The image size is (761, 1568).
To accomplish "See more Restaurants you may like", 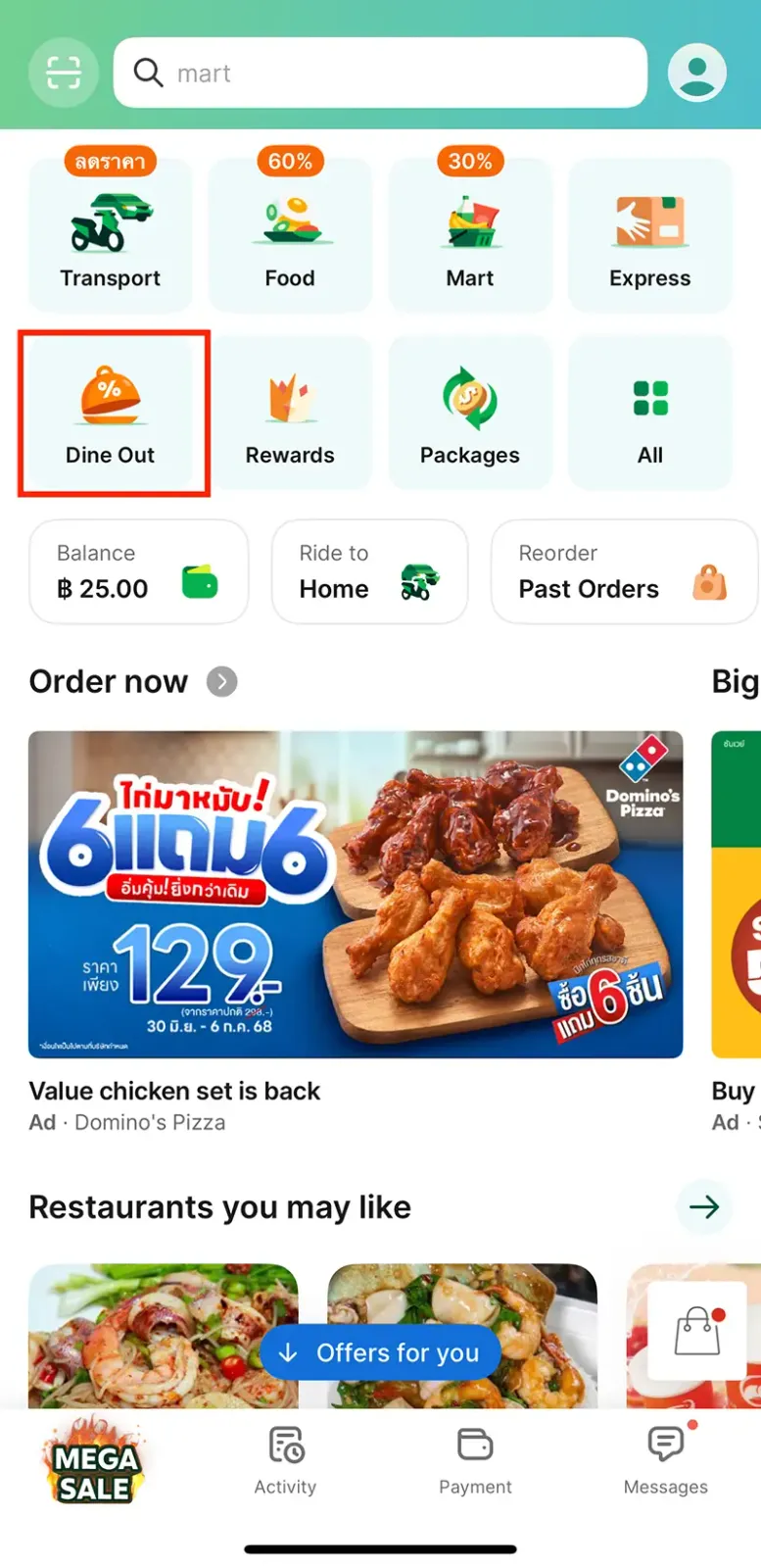I will pos(703,1206).
